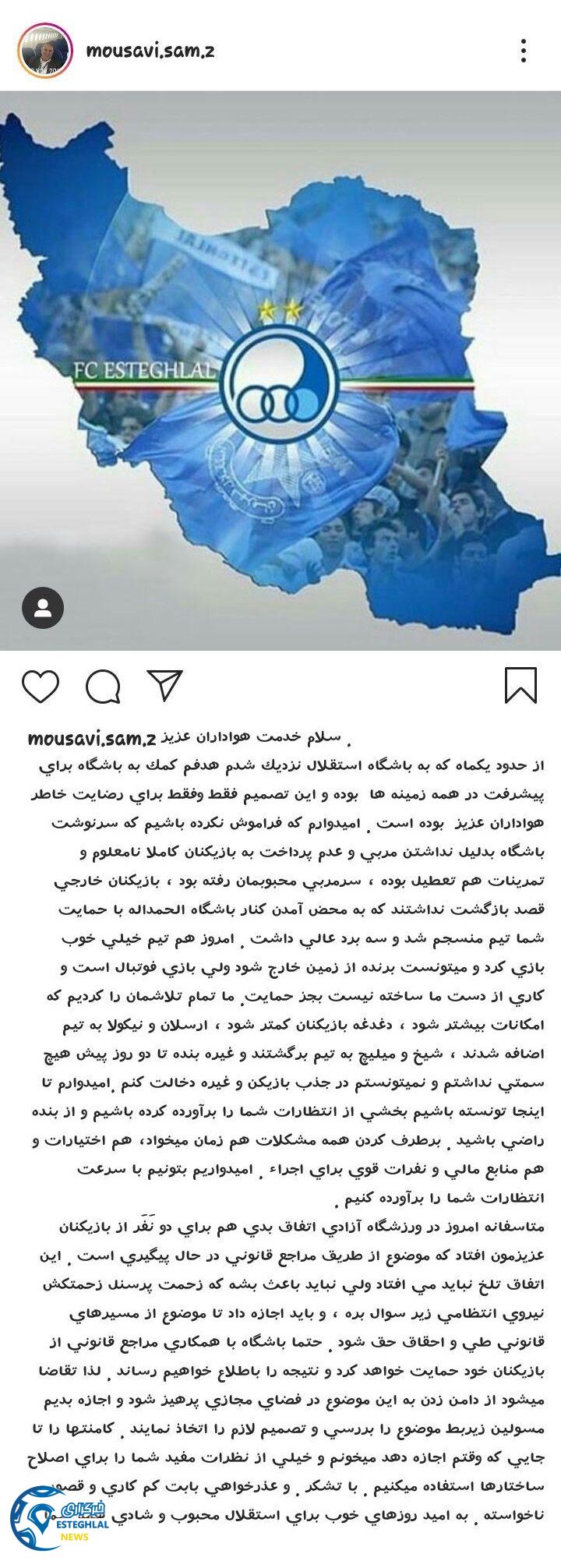Select the FC Esteghlal crest in the image
This screenshot has height=1568, width=561.
(x=280, y=382)
